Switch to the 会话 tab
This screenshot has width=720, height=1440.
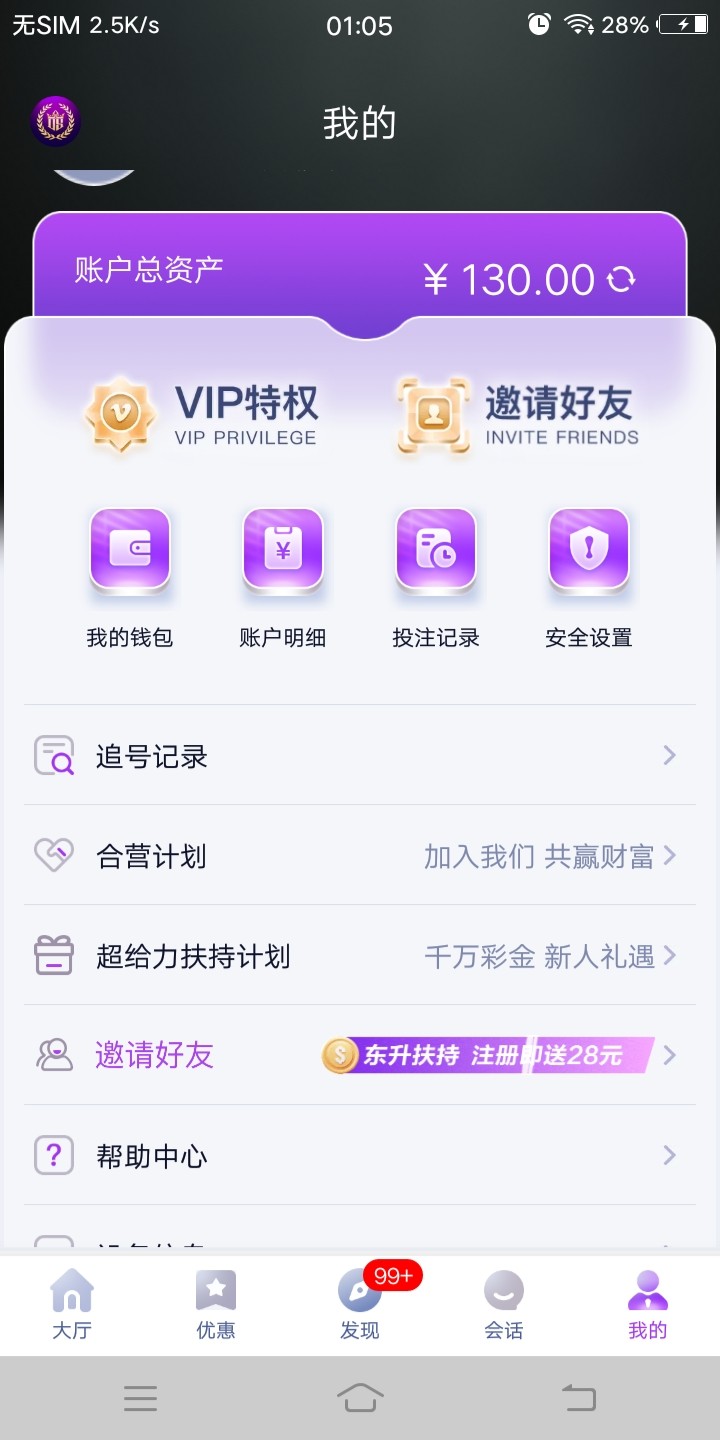(x=504, y=1305)
